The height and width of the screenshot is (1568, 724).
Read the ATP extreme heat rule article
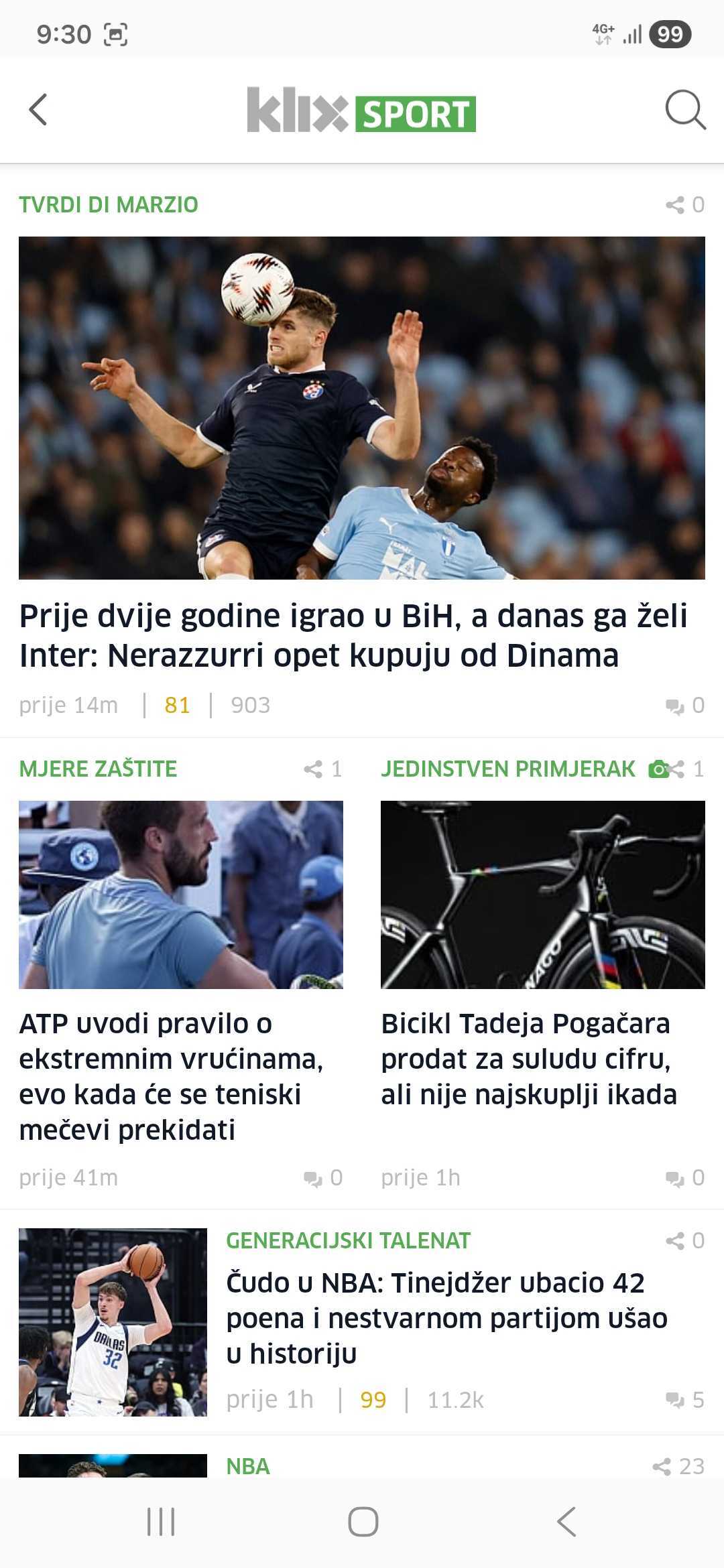[x=172, y=1076]
